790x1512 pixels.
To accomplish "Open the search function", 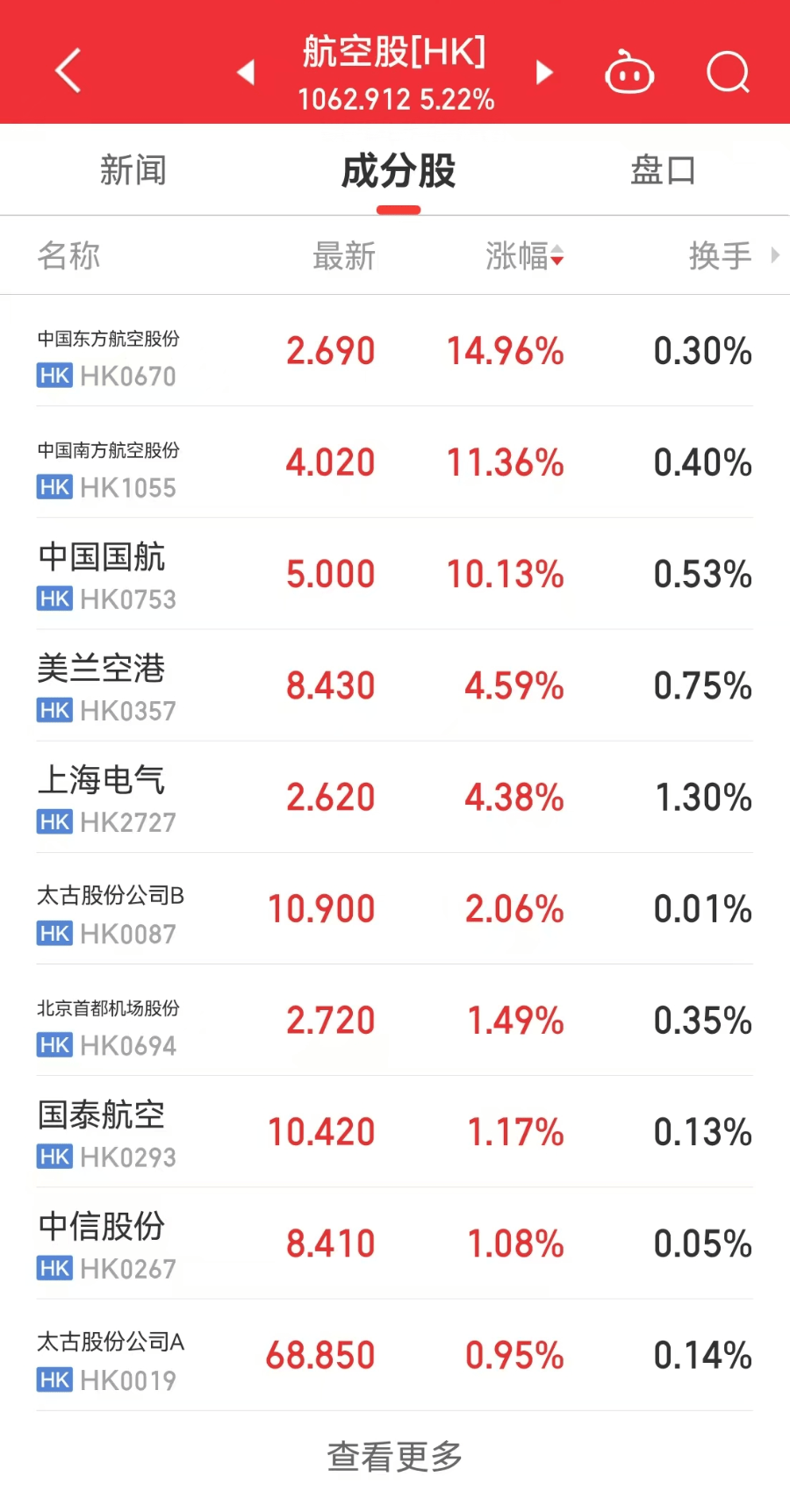I will click(727, 72).
